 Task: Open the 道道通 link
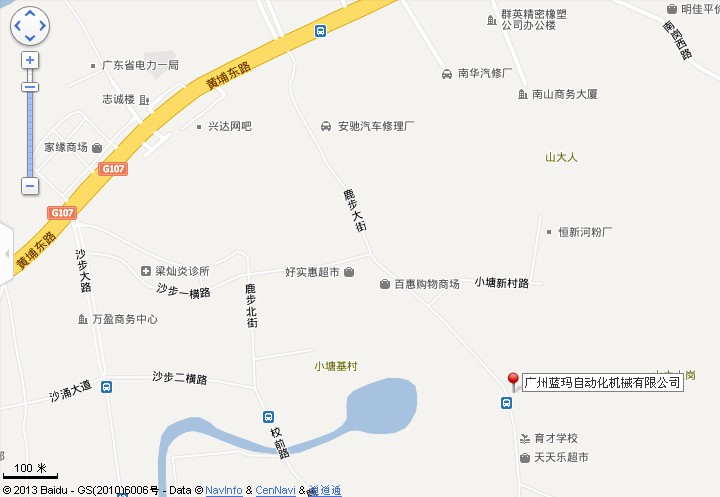[x=324, y=490]
